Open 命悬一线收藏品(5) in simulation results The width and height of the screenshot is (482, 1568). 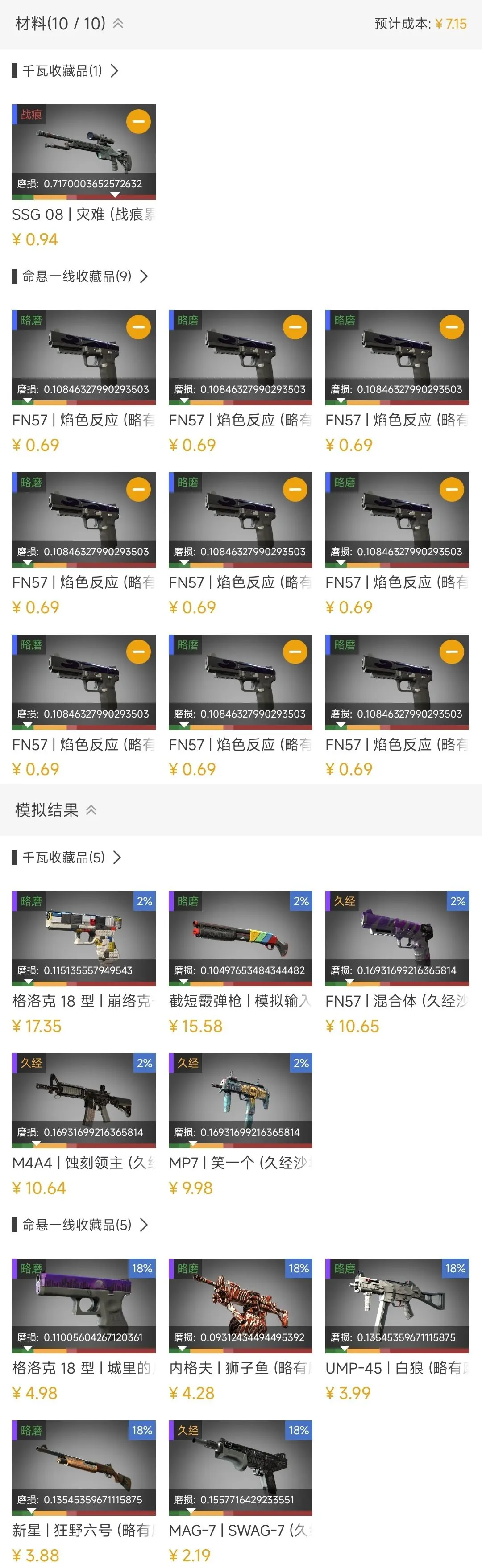click(x=80, y=1225)
